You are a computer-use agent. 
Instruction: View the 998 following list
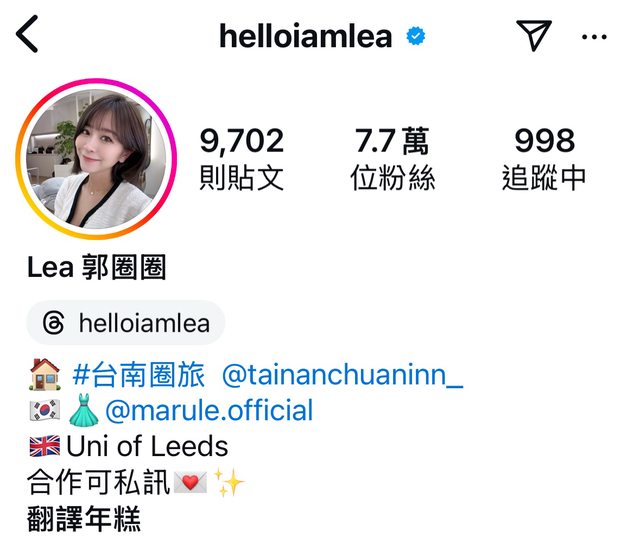(544, 158)
